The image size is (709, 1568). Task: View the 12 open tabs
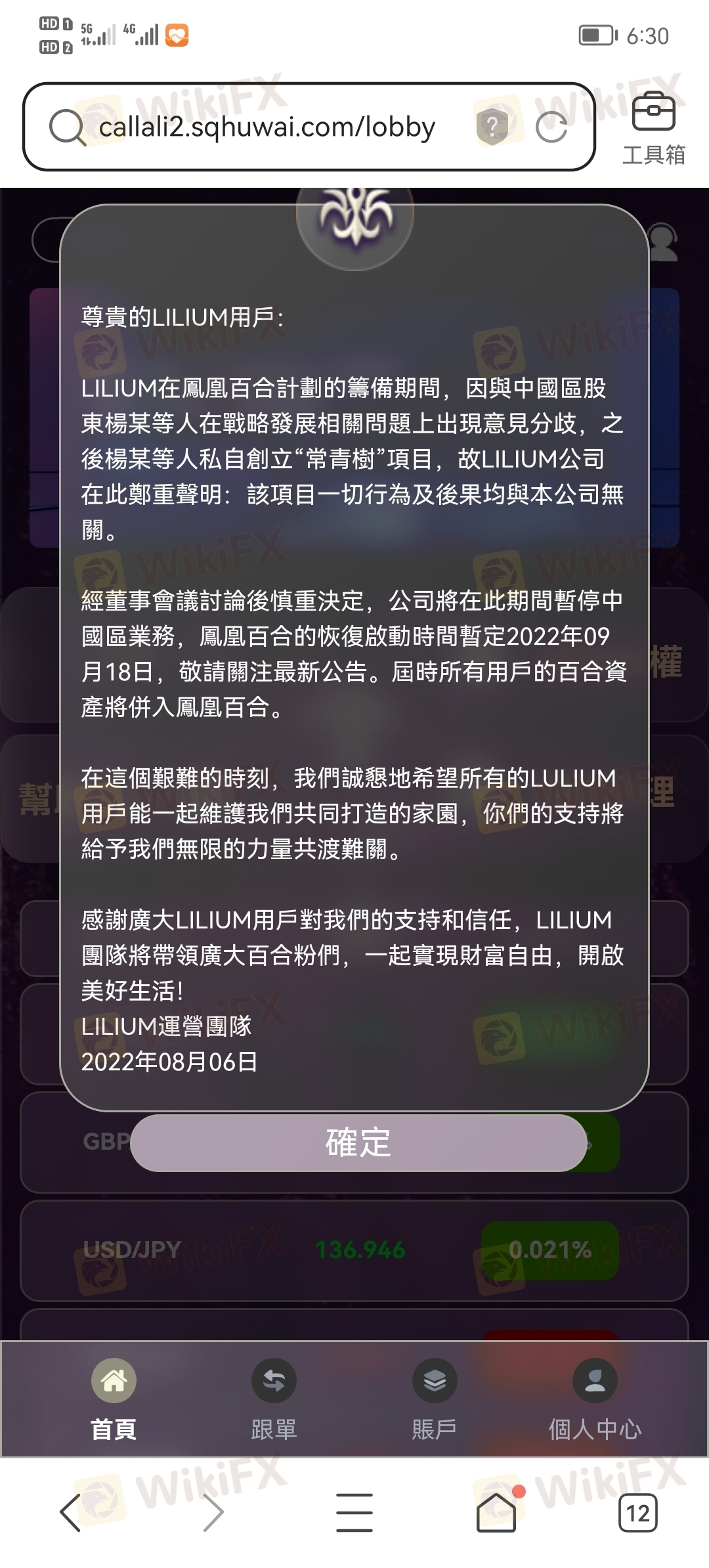pyautogui.click(x=637, y=1513)
